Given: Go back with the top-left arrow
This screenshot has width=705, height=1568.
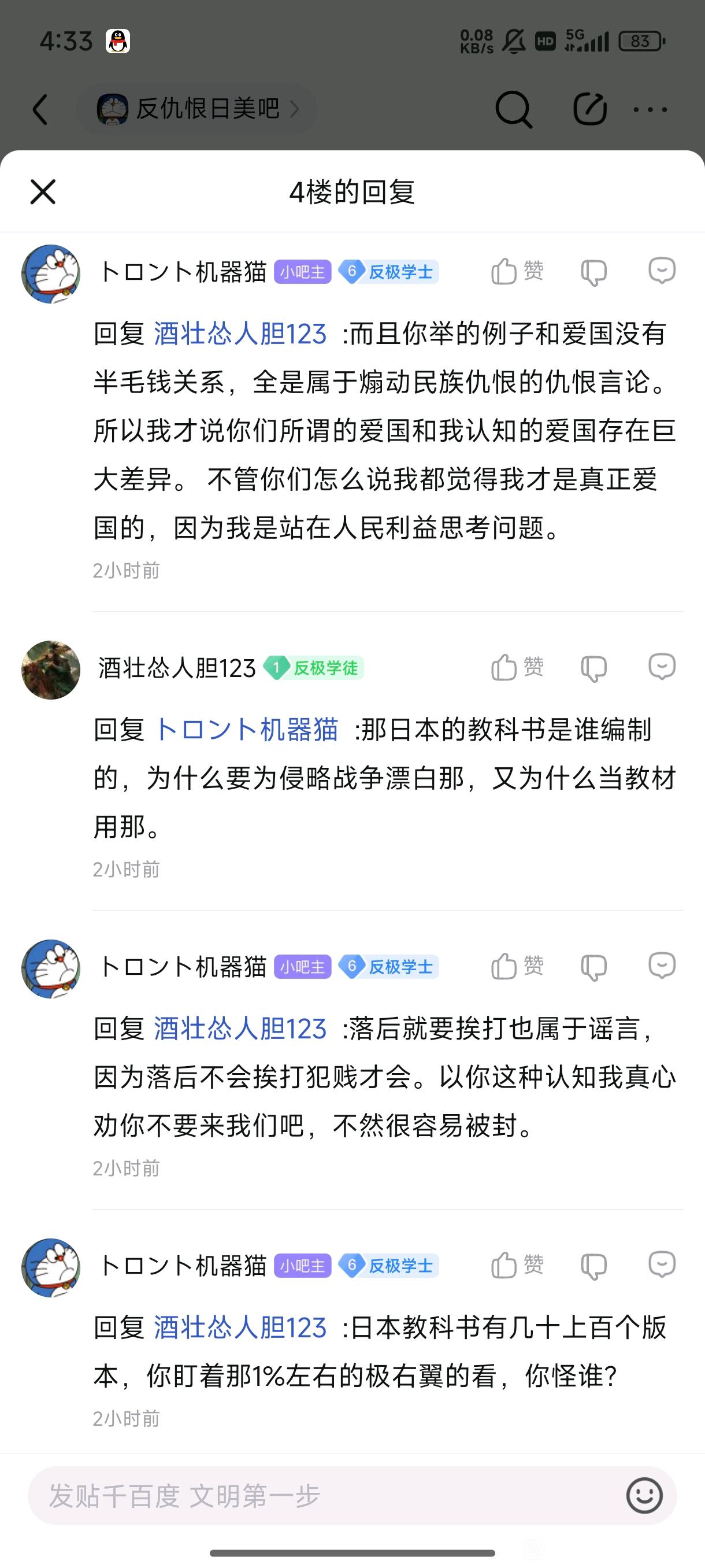Looking at the screenshot, I should 40,110.
